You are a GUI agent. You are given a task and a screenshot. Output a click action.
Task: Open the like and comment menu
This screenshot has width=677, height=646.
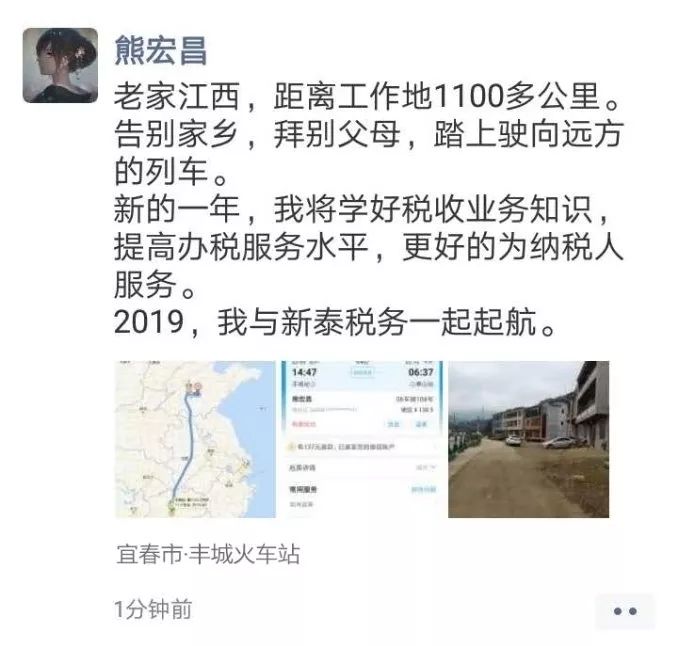pos(624,610)
